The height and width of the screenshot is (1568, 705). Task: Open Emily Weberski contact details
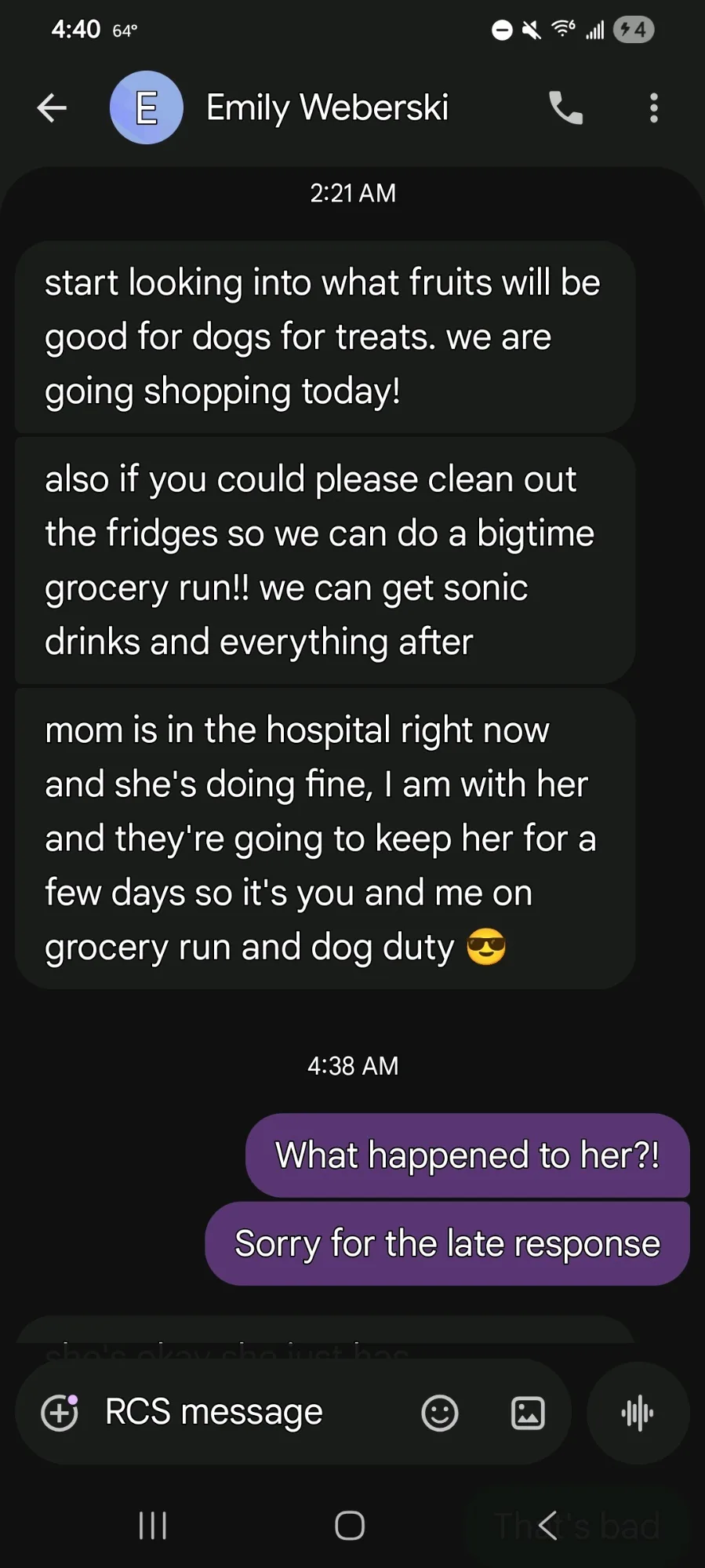pos(326,107)
